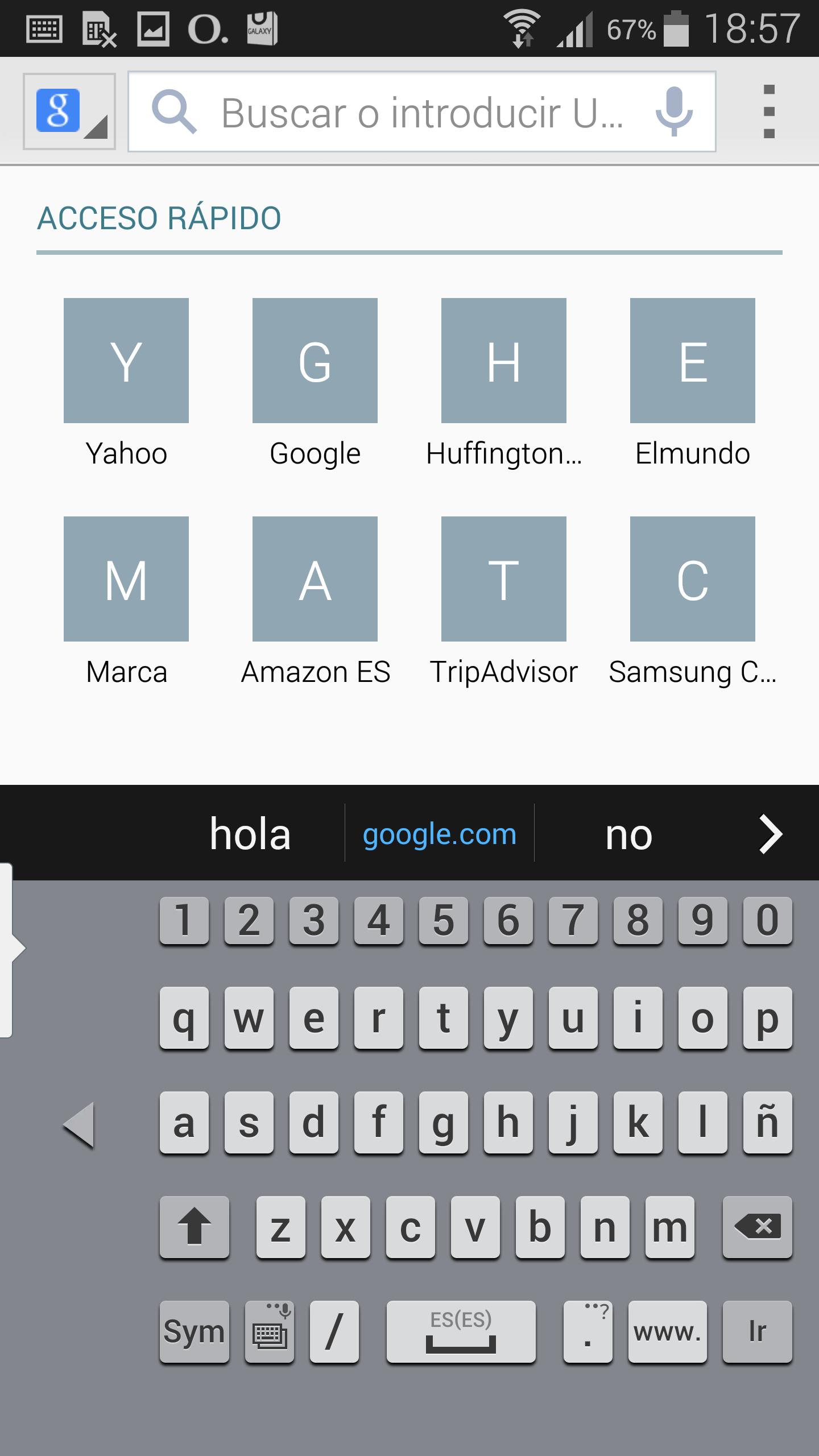Insert "www." using the keyboard key

[x=667, y=1331]
